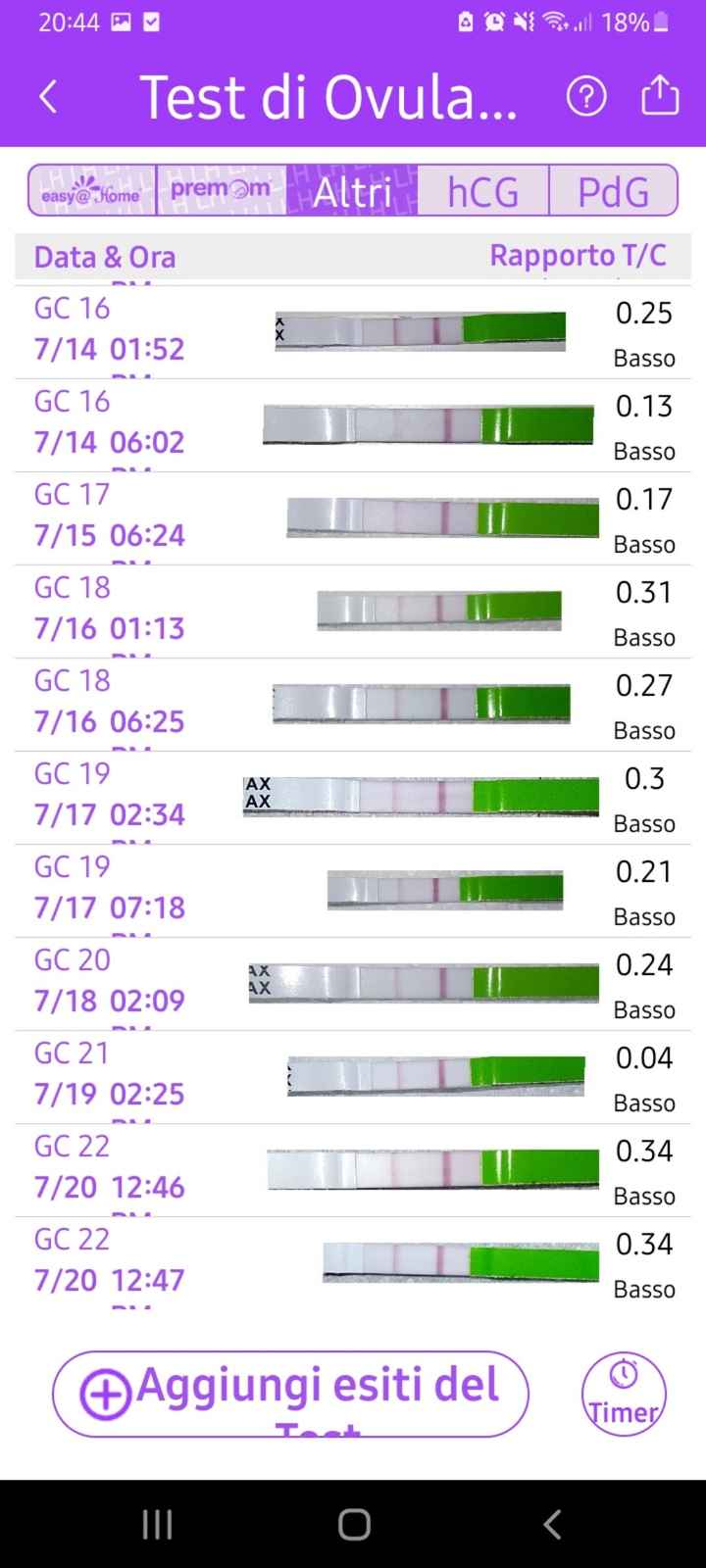Tap Aggiungi esiti del Test button
706x1568 pixels.
click(290, 1394)
